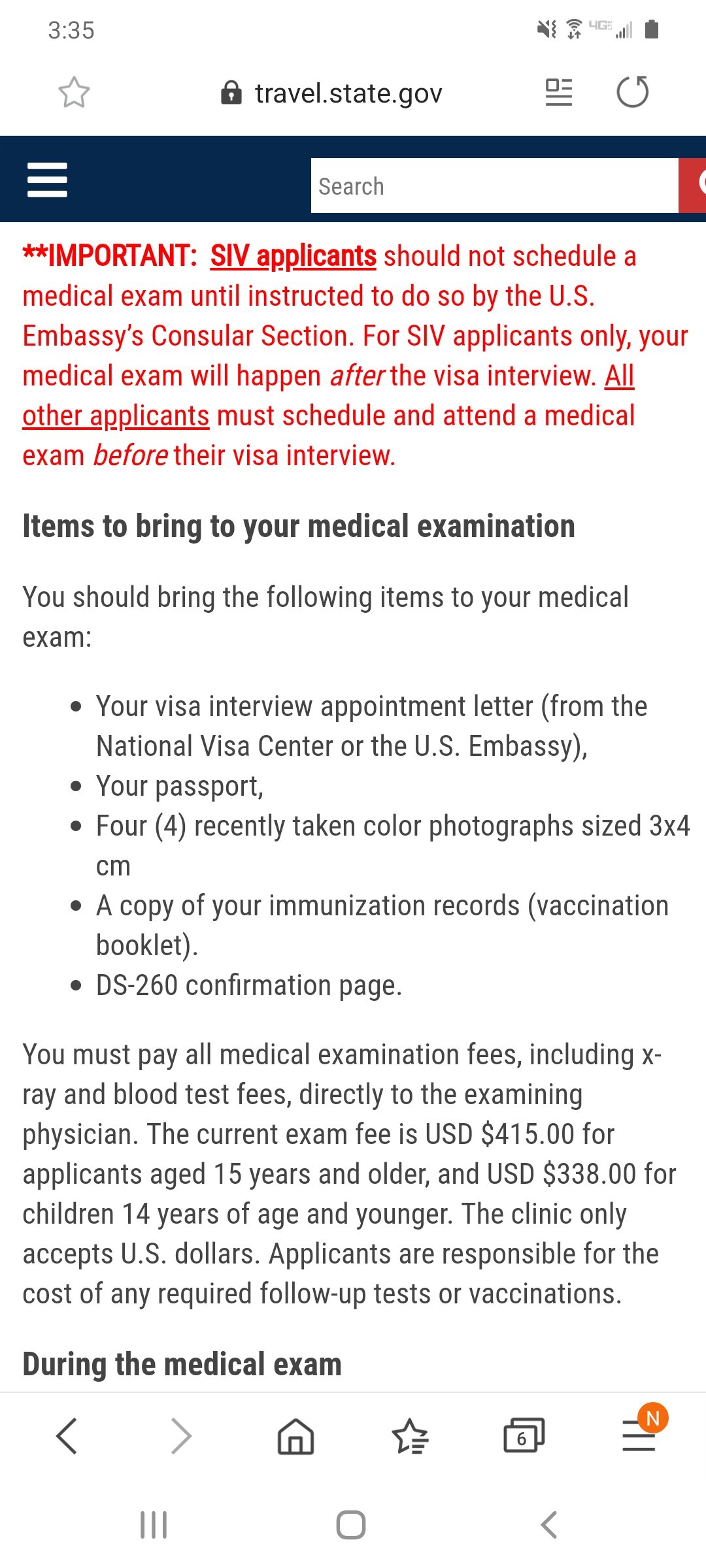
Task: Go forward in browser history
Action: (181, 1435)
